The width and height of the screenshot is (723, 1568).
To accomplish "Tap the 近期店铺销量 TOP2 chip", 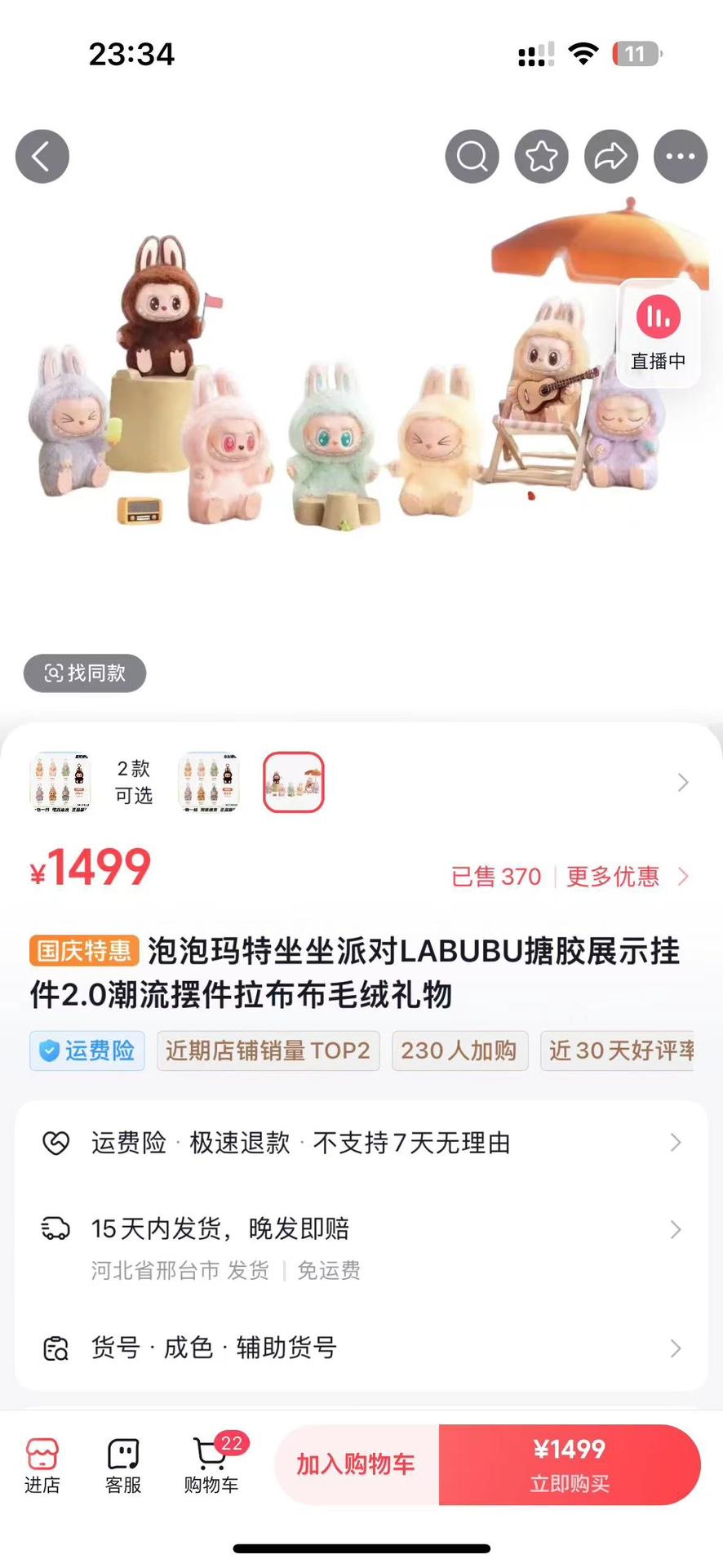I will pyautogui.click(x=268, y=1051).
